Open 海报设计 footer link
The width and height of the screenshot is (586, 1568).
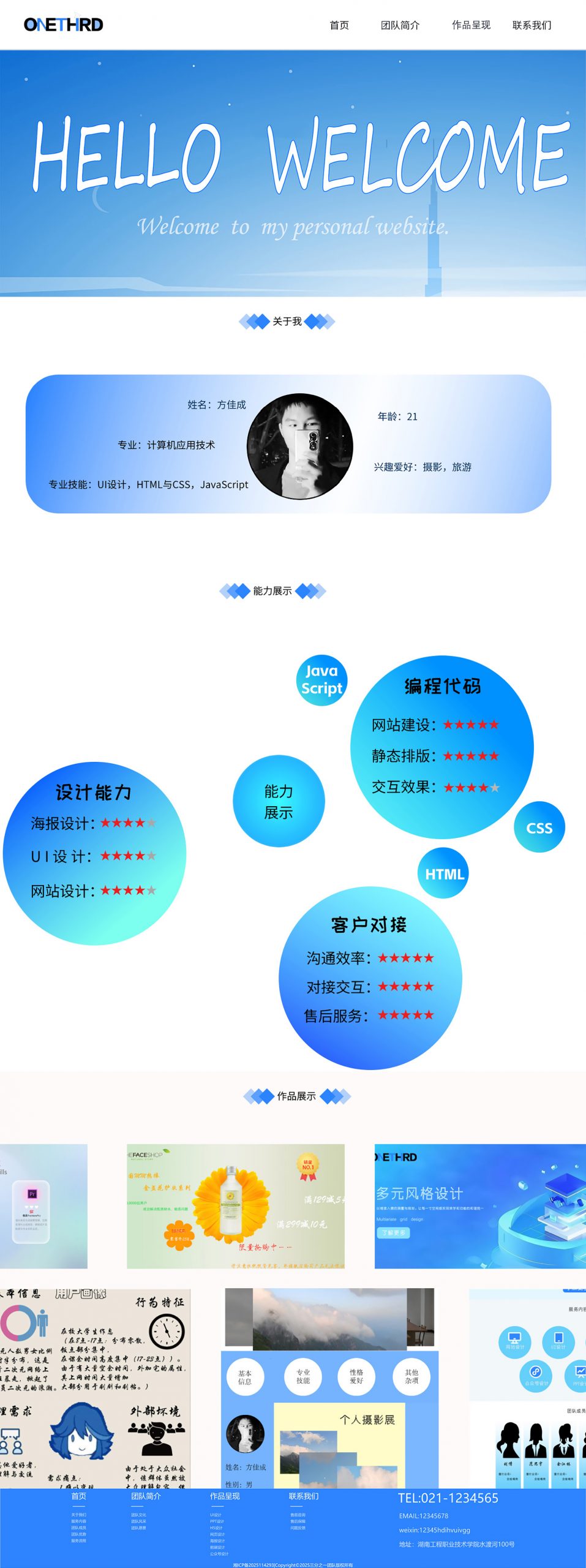(217, 1541)
